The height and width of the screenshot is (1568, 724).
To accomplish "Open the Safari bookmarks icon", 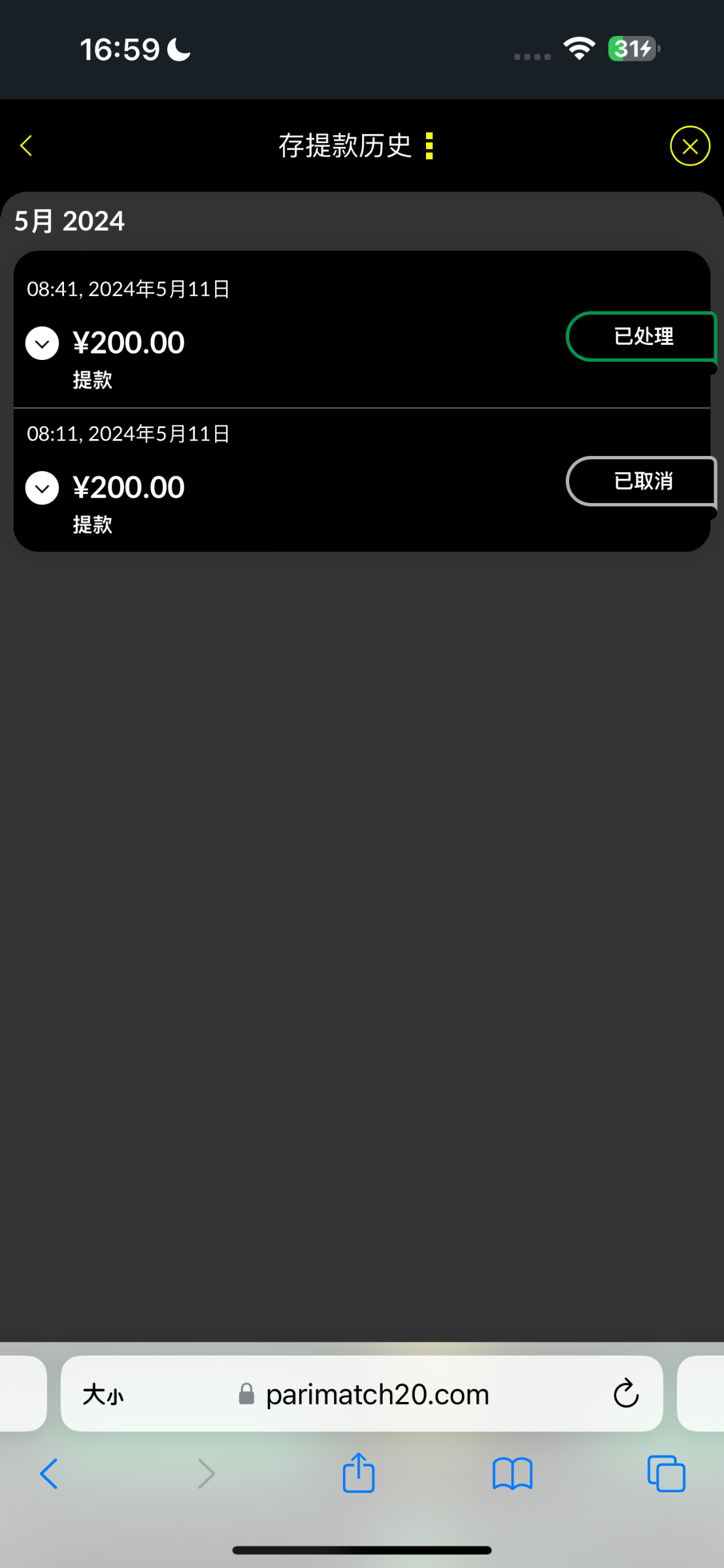I will coord(512,1473).
